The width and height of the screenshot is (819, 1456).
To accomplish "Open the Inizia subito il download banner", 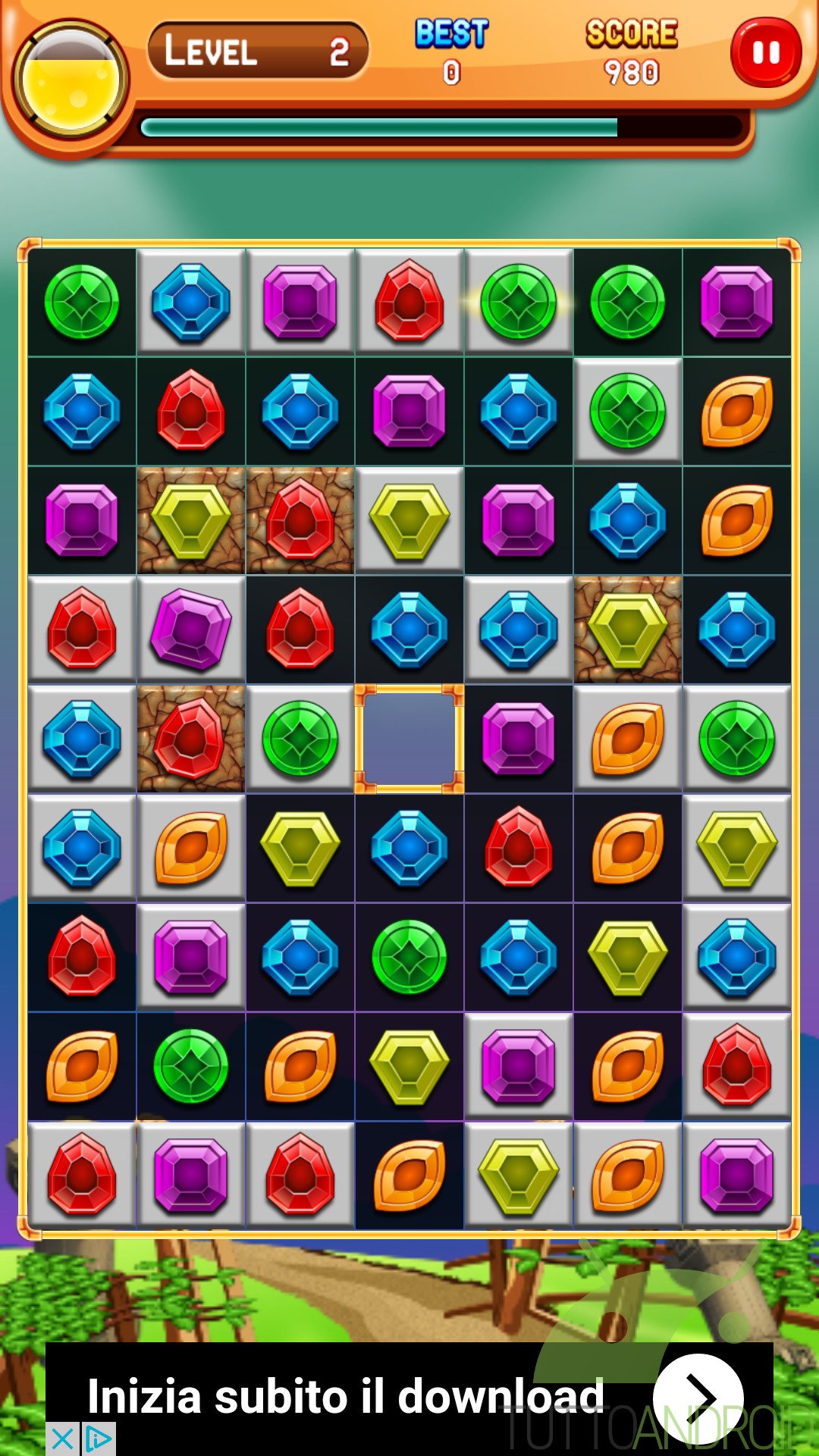I will click(x=409, y=1398).
